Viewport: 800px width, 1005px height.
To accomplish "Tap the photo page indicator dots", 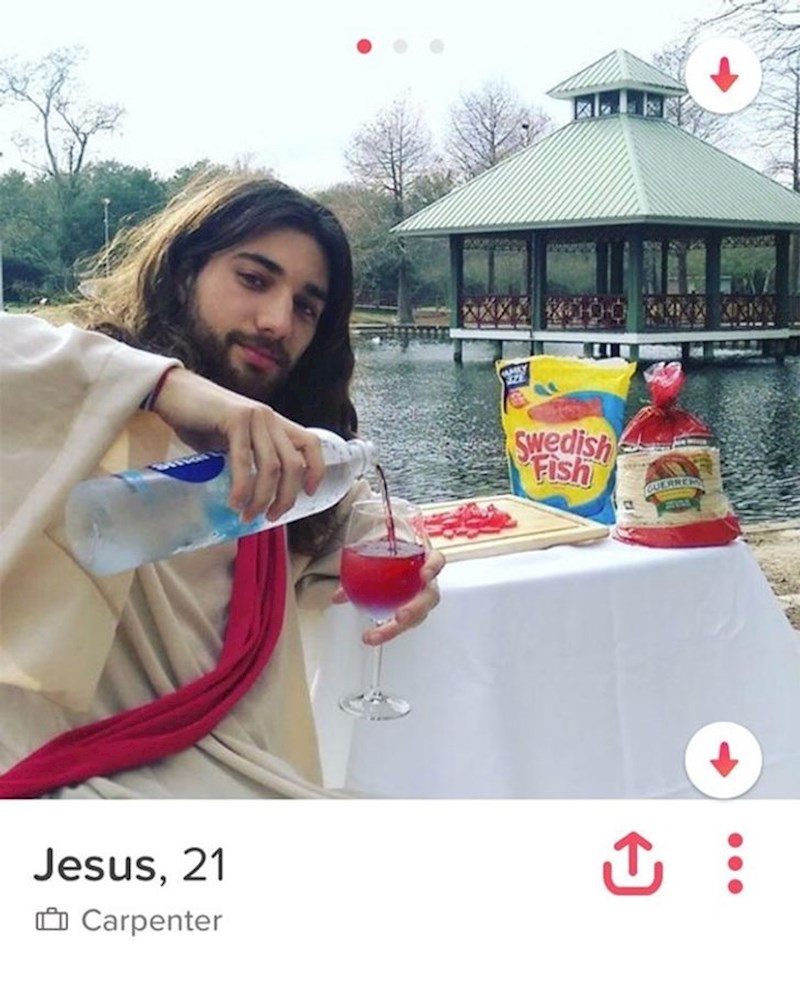I will 400,46.
